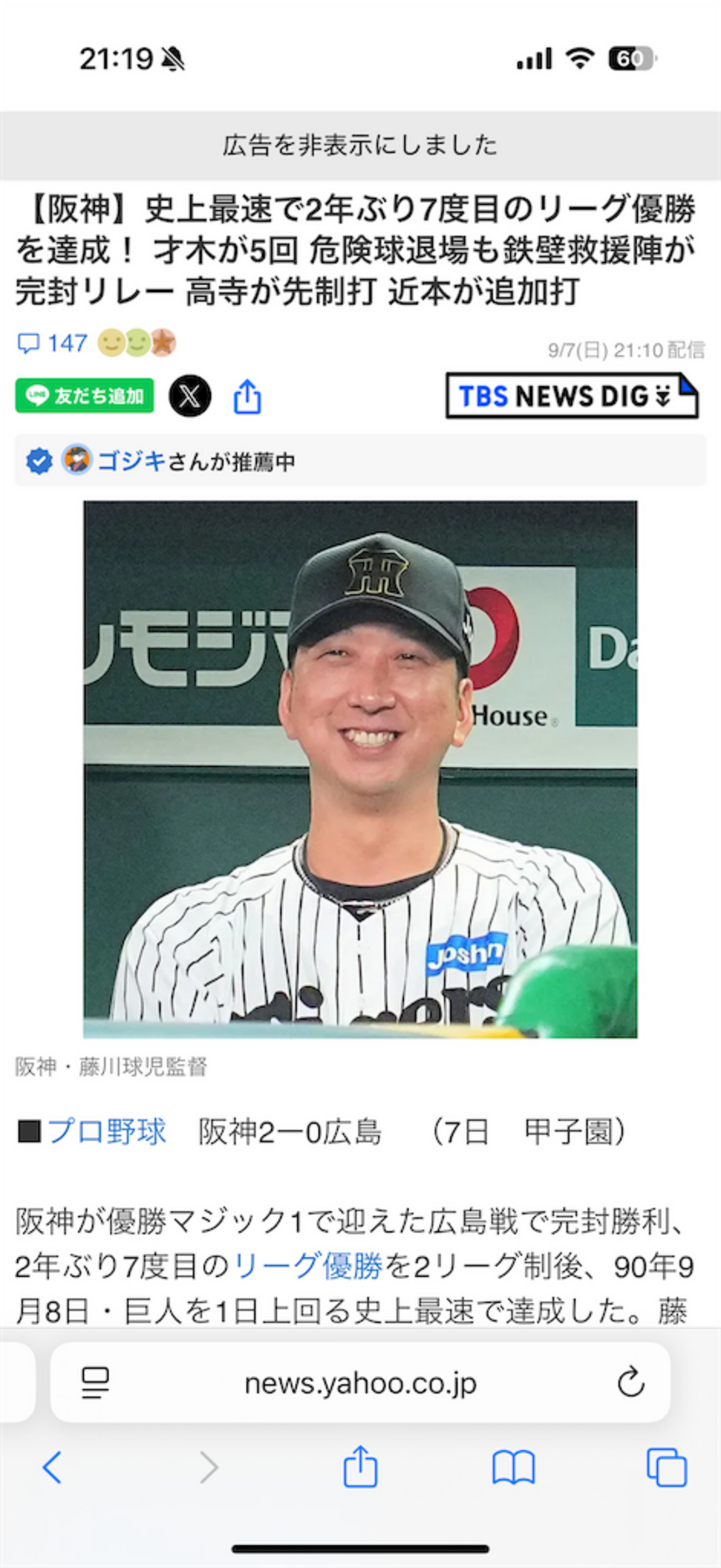Open Safari's share sheet from the toolbar
721x1568 pixels.
click(x=360, y=1466)
